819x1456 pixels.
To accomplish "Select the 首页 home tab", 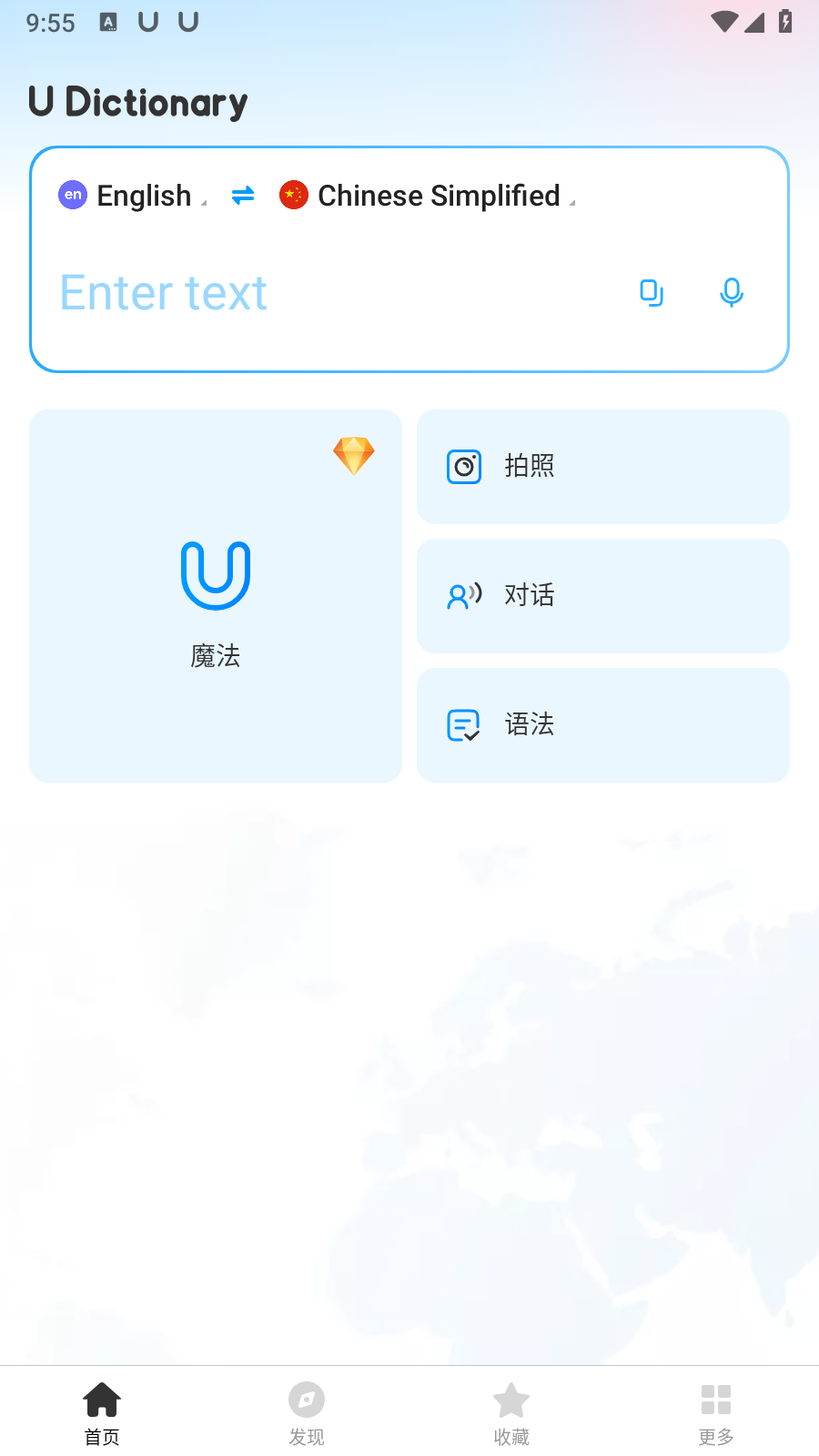I will (102, 1413).
